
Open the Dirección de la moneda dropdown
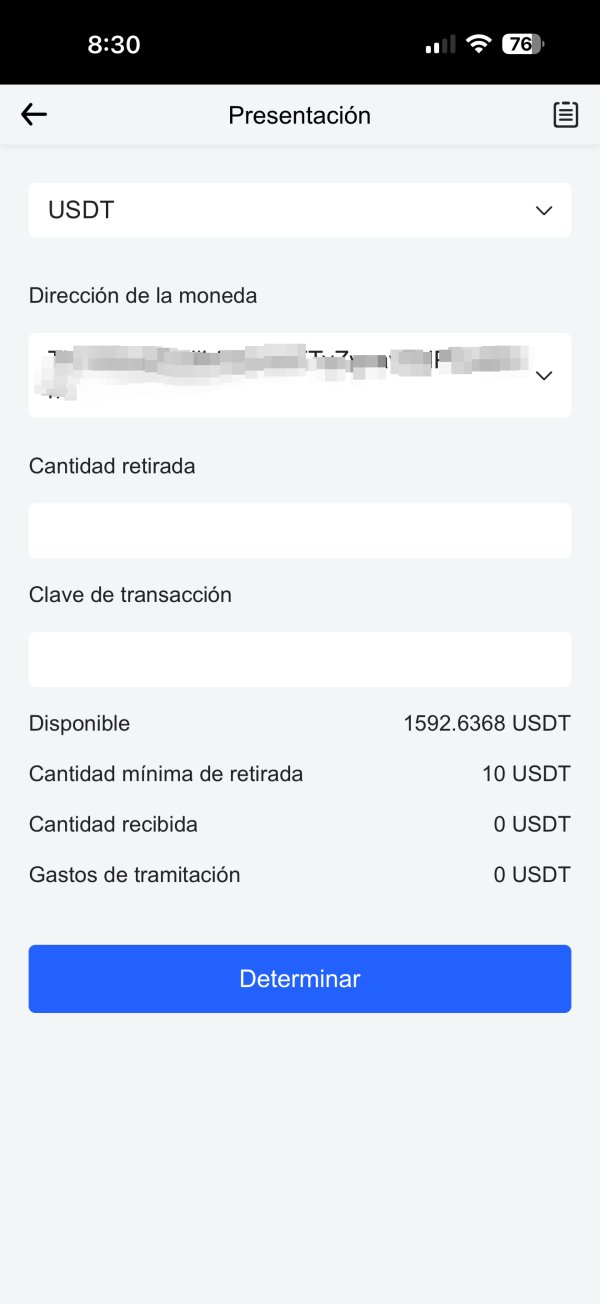tap(300, 375)
